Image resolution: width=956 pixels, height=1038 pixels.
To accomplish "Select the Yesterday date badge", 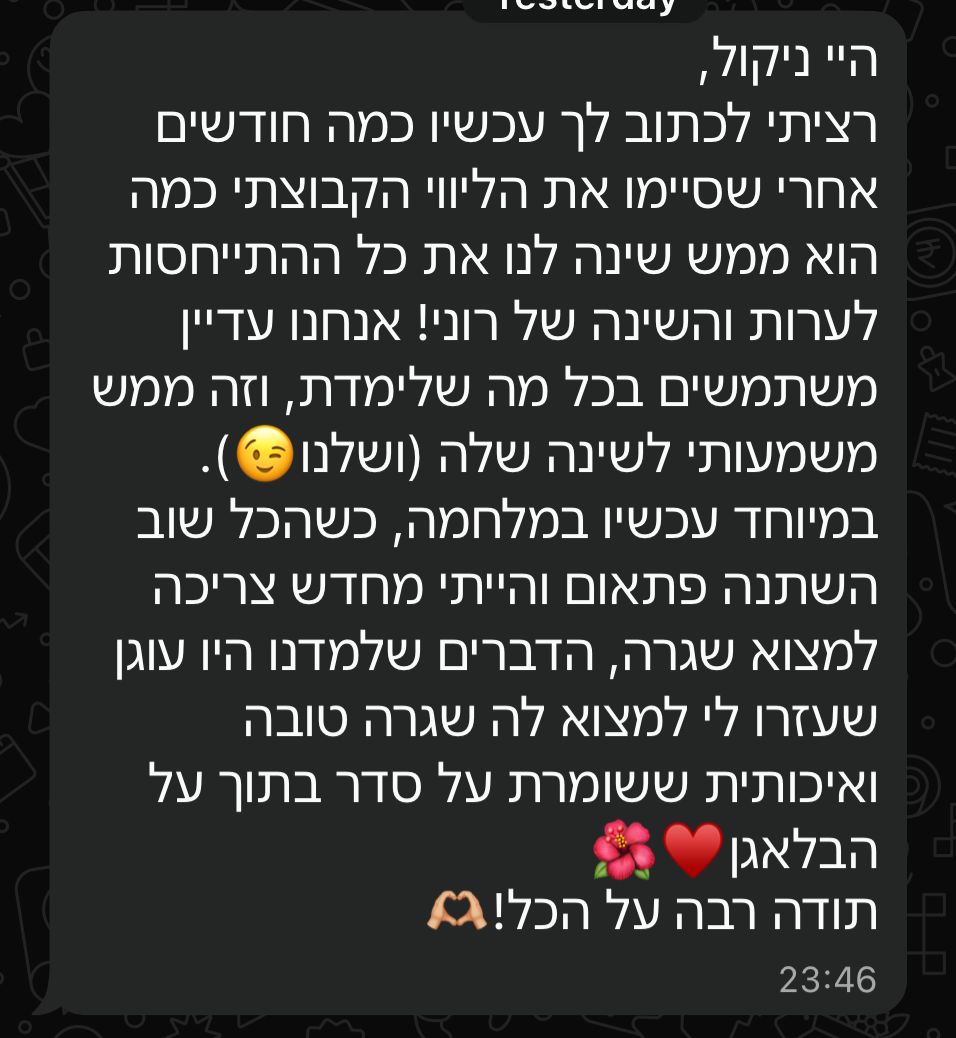I will coord(585,6).
